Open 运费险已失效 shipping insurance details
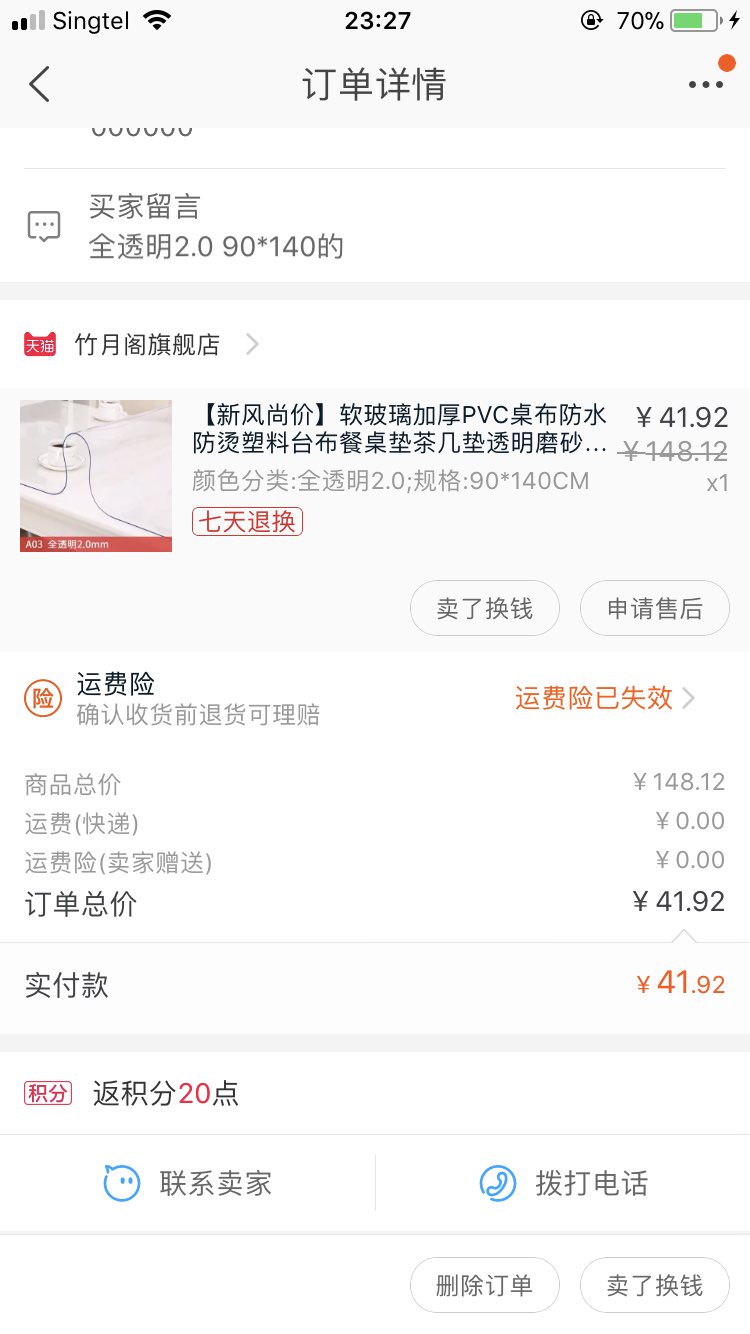This screenshot has width=750, height=1334. click(x=604, y=698)
